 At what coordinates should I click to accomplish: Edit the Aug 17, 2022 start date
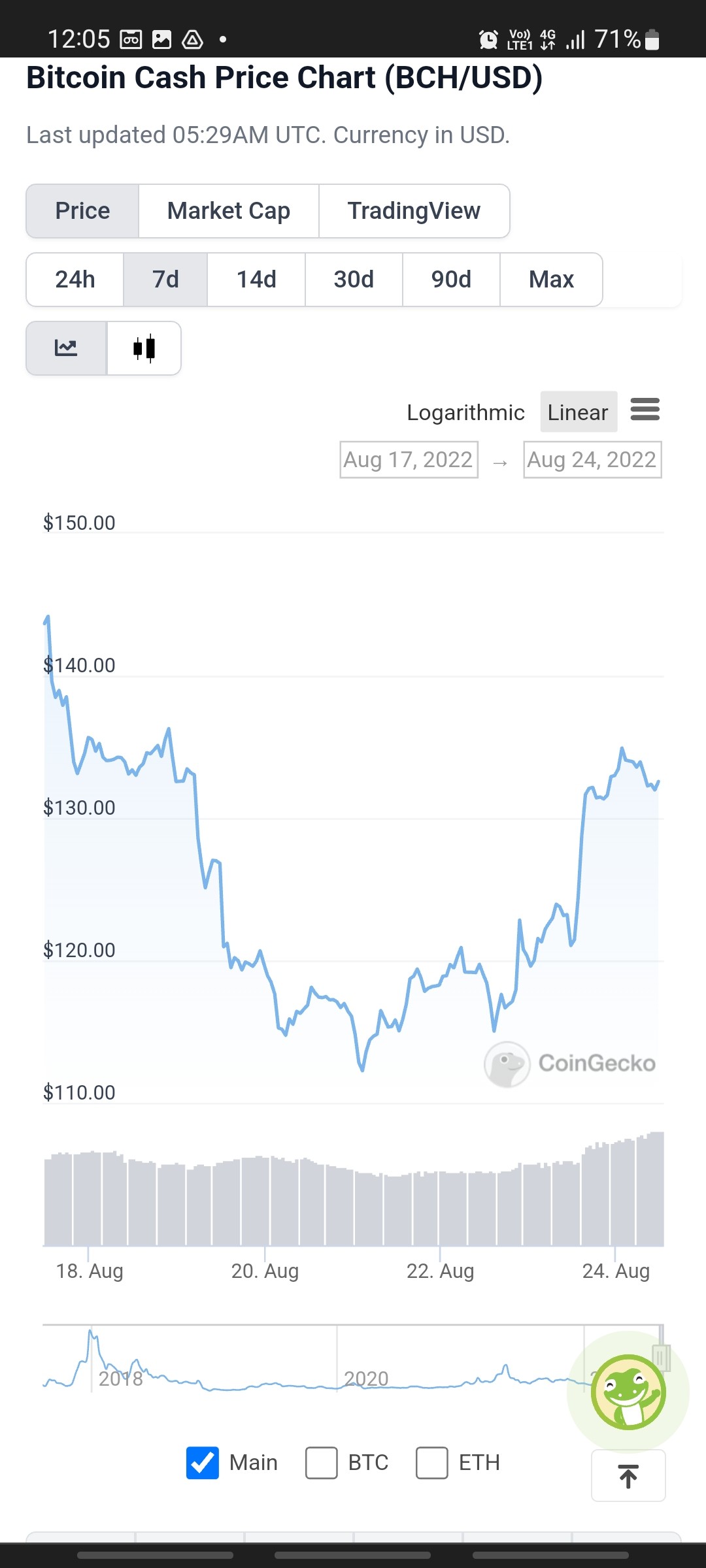coord(409,460)
